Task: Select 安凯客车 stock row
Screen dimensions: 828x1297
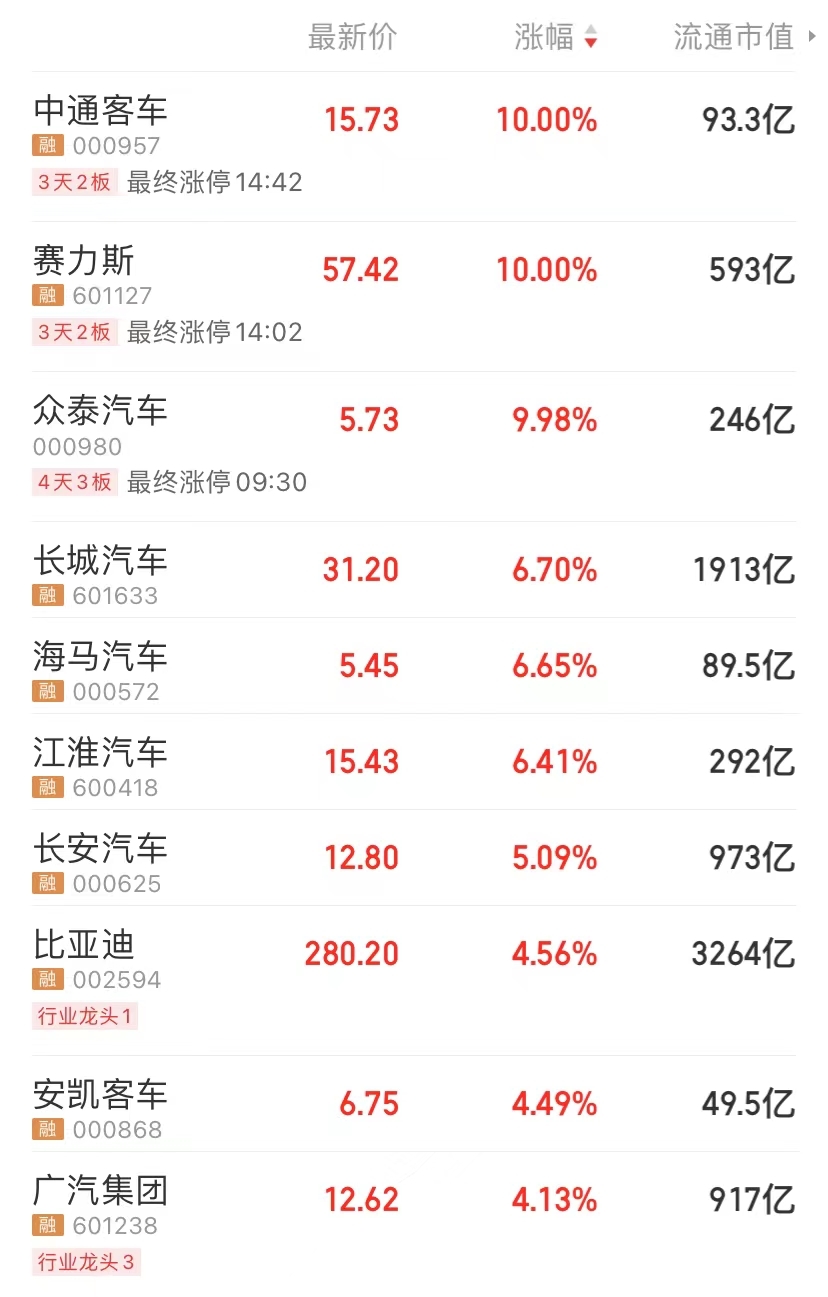Action: [x=101, y=1095]
